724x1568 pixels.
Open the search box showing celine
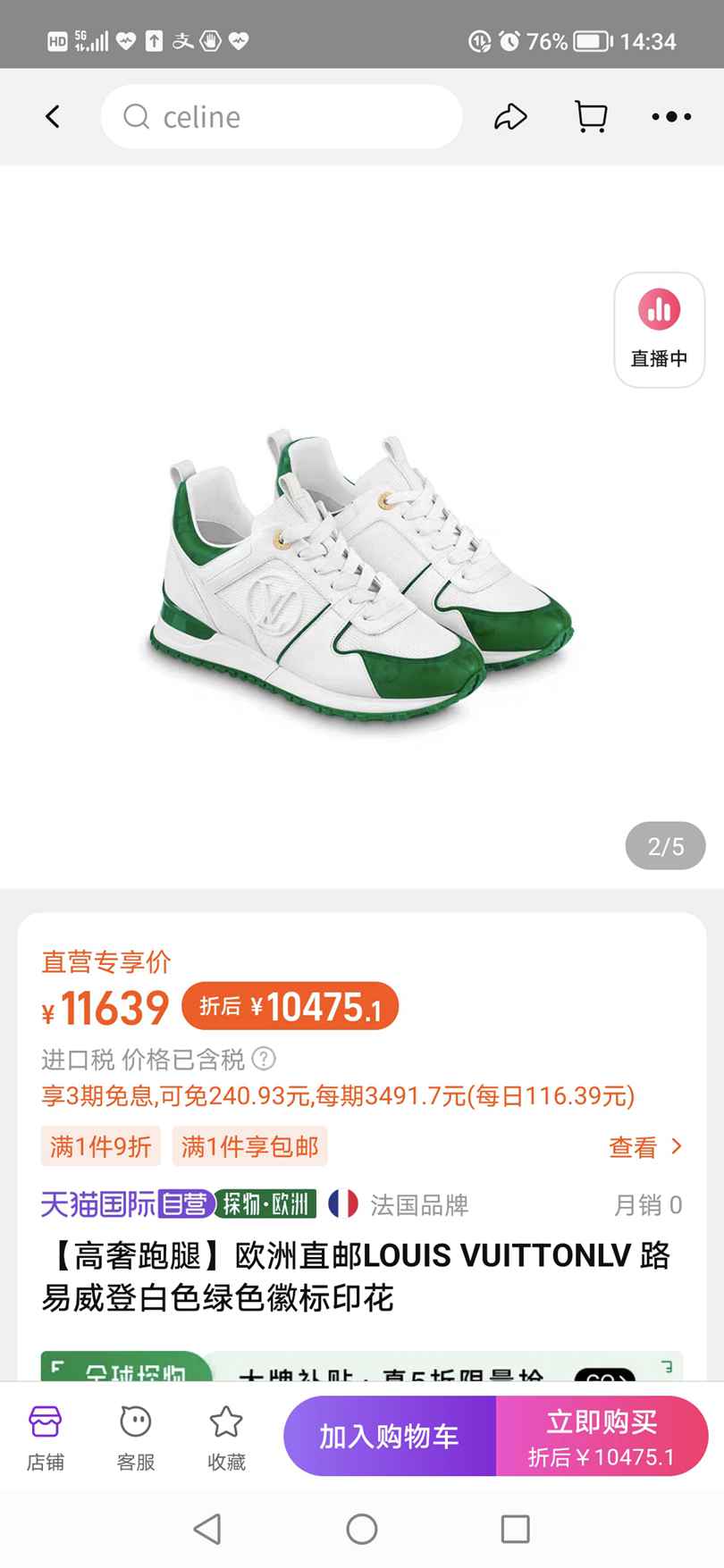[x=281, y=117]
